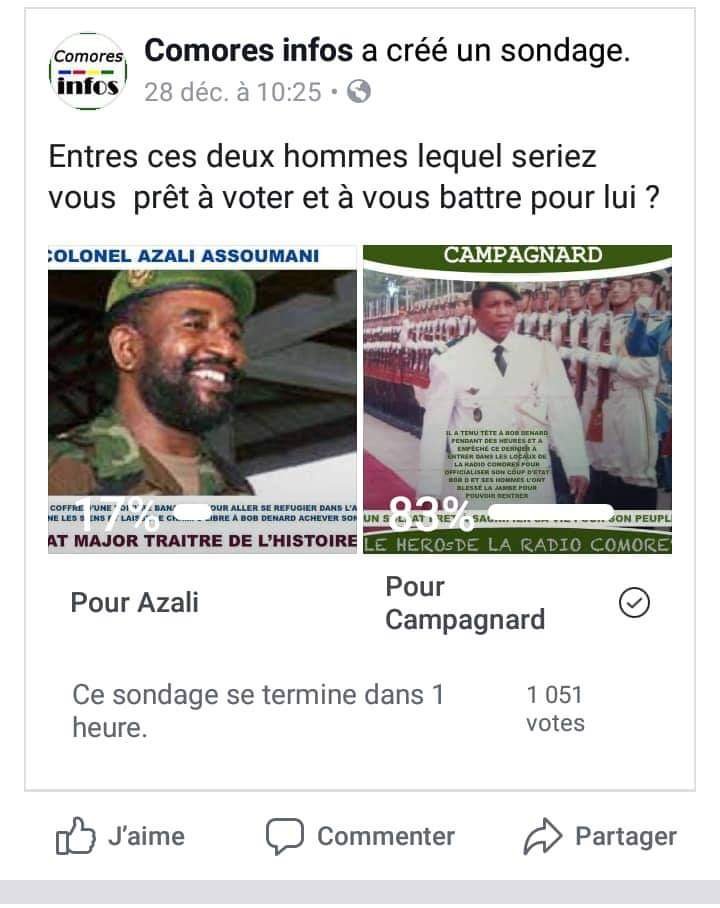
Task: Open the Colonel Azali Assoumani poll image
Action: pyautogui.click(x=202, y=398)
